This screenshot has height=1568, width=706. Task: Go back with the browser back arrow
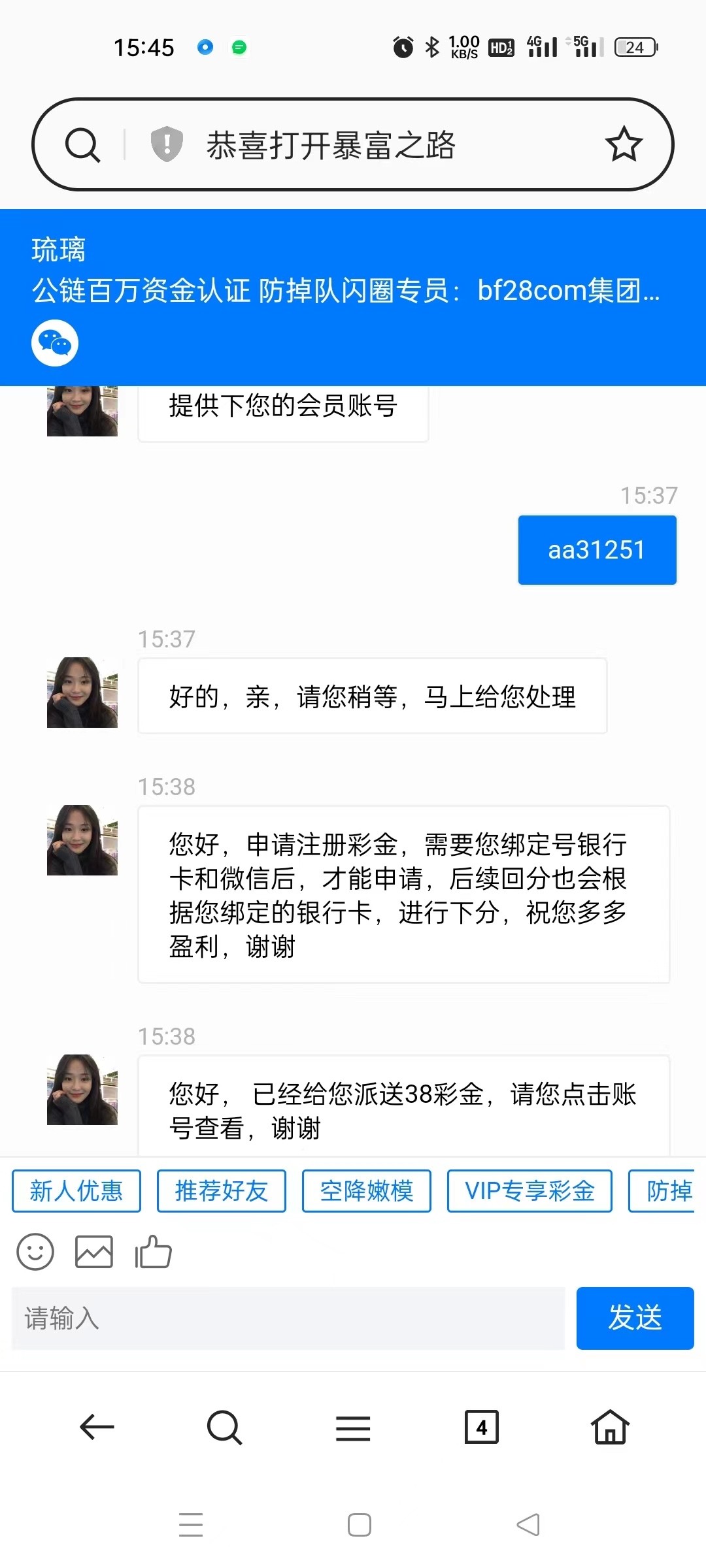[x=97, y=1428]
